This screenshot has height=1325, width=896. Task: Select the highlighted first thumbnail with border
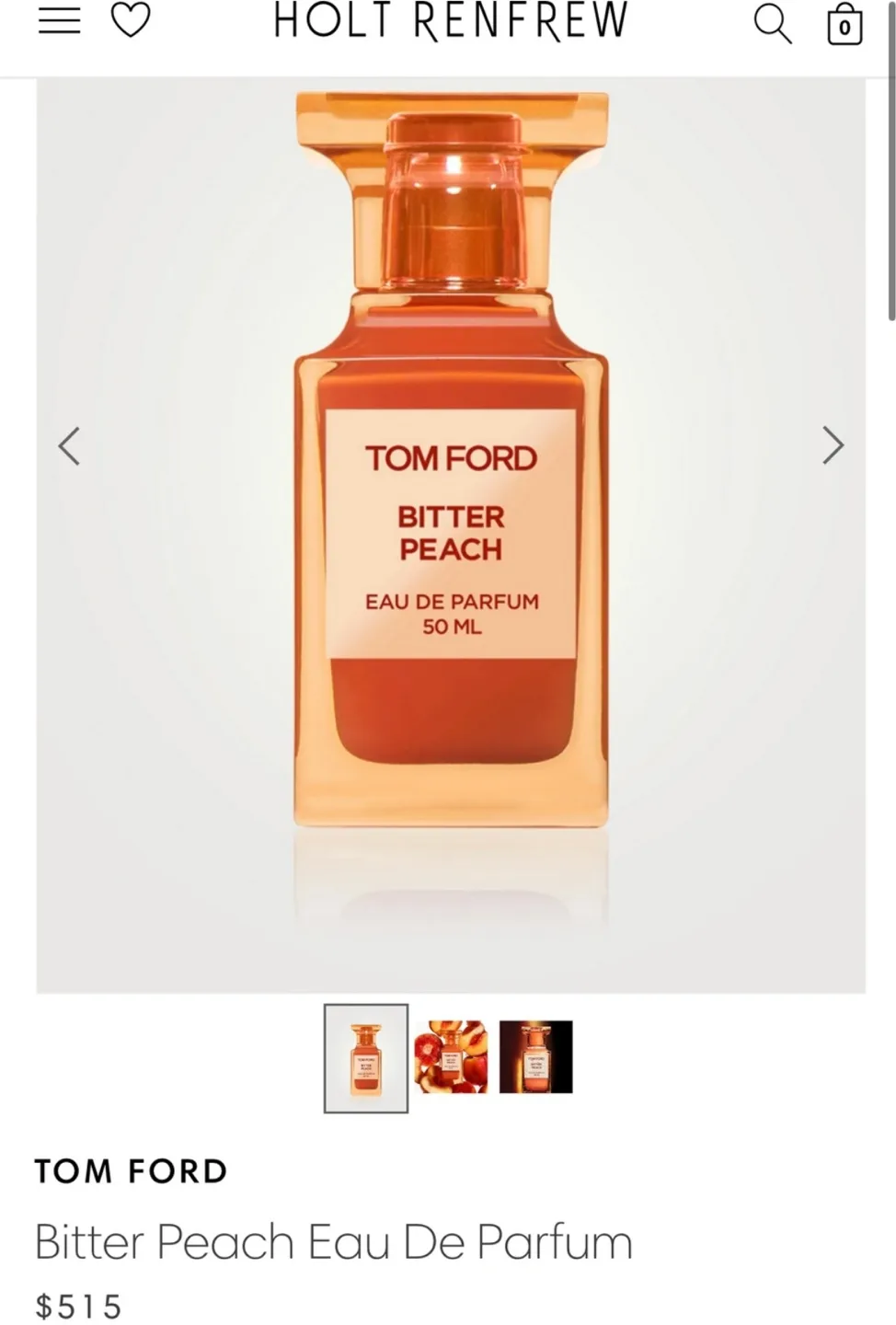point(365,1057)
